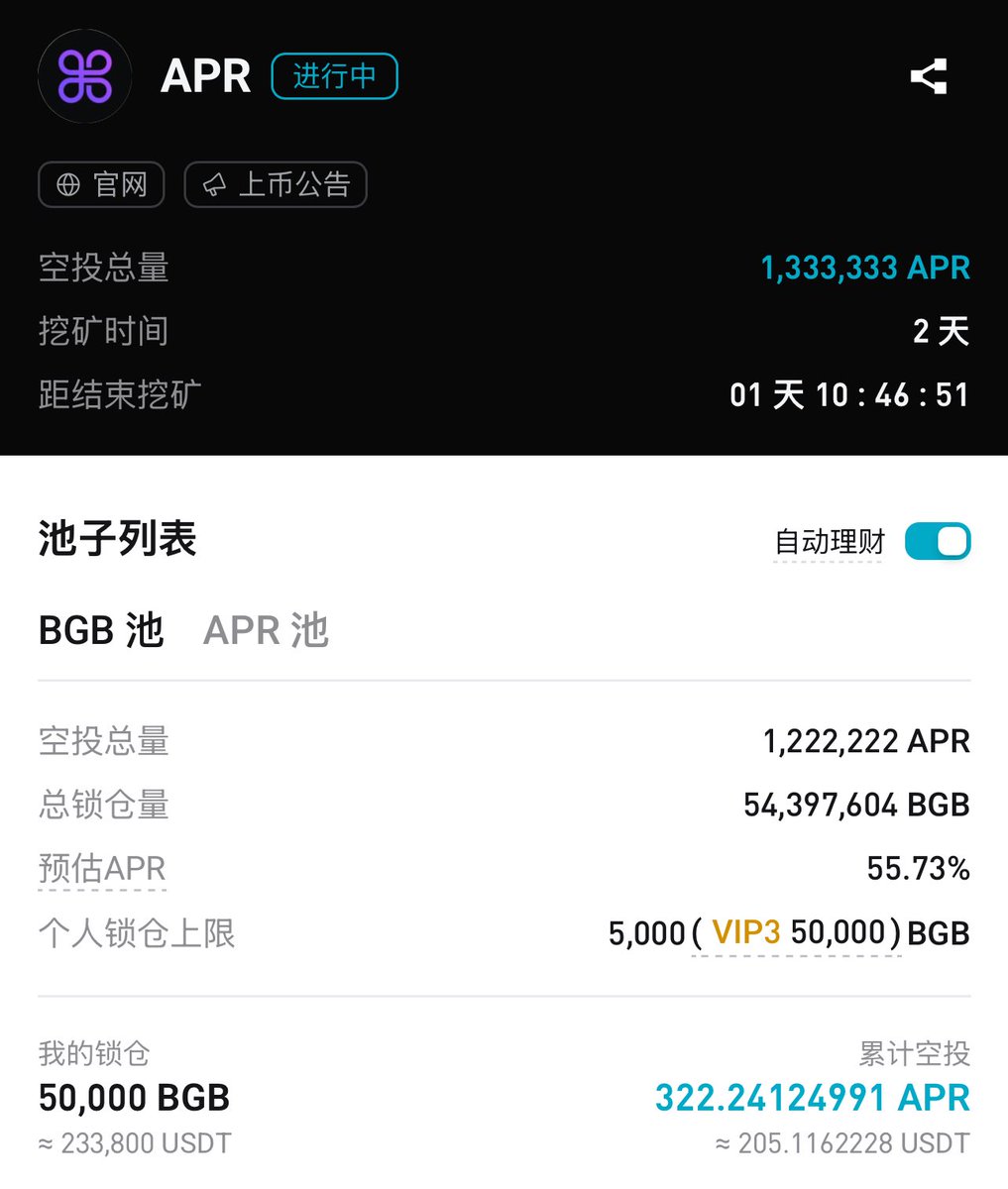This screenshot has width=1008, height=1189.
Task: Show the 预估APR explanation
Action: pyautogui.click(x=102, y=869)
